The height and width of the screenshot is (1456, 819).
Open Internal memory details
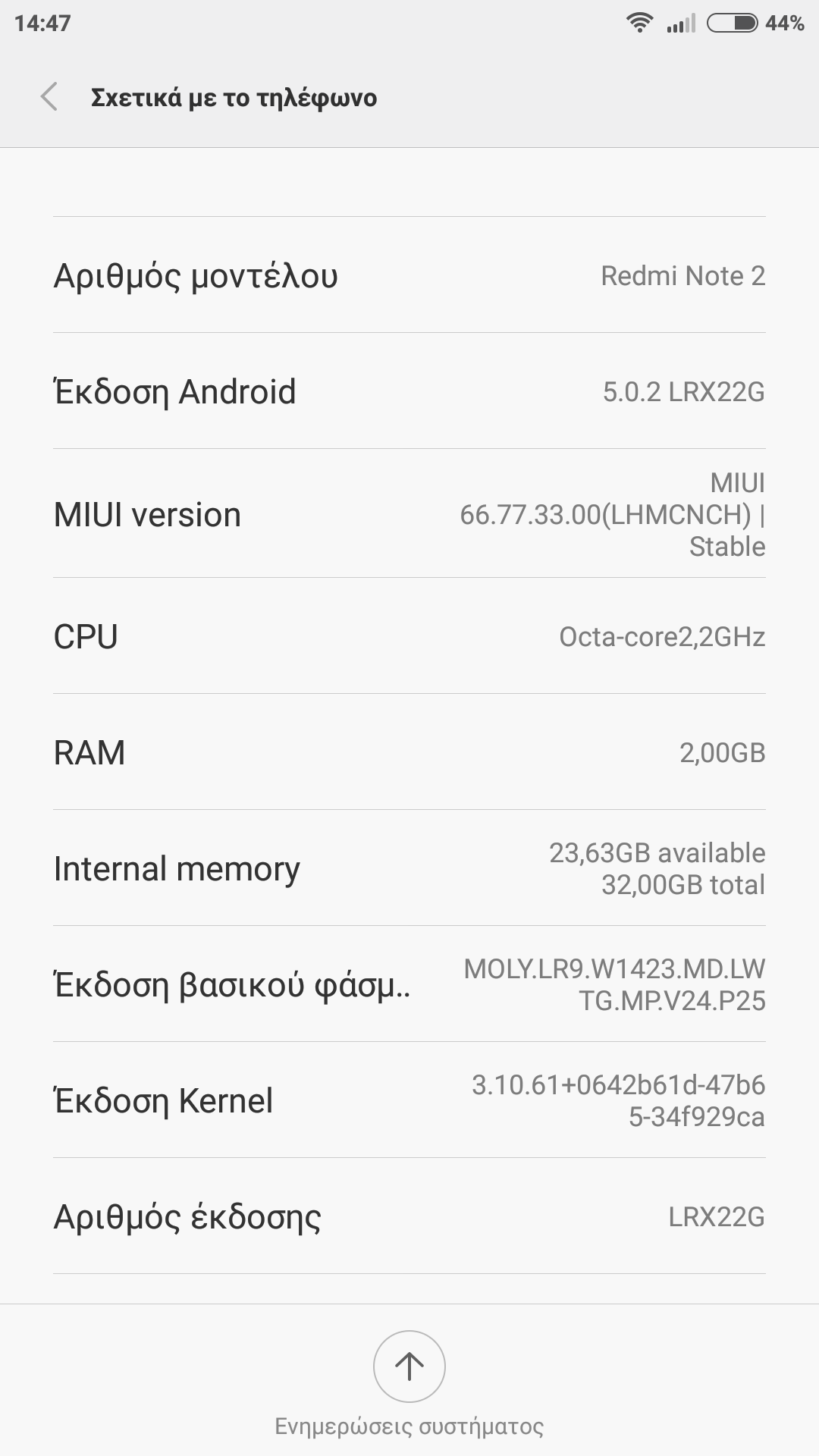[409, 868]
